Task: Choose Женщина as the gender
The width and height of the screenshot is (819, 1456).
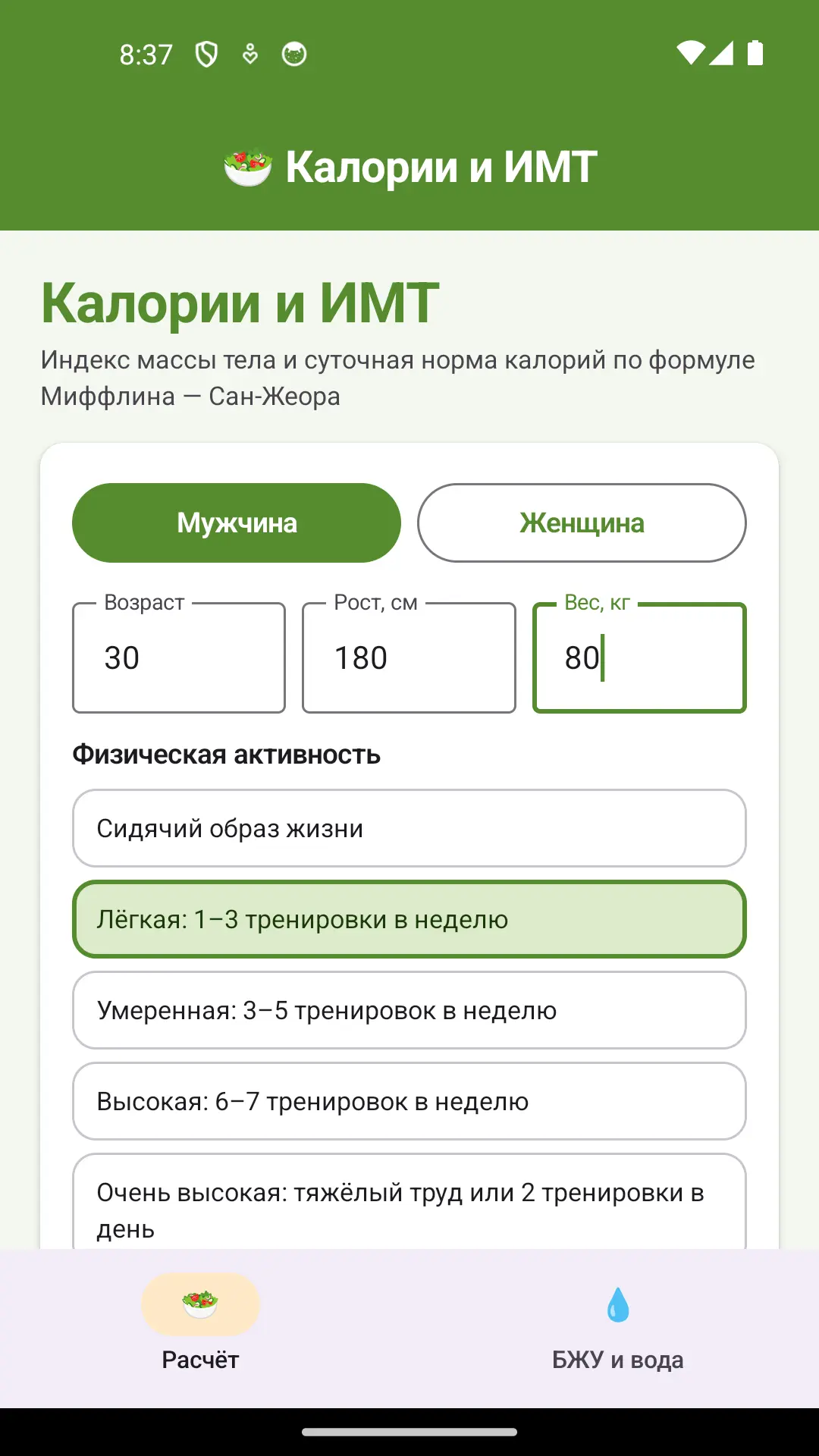Action: pyautogui.click(x=582, y=522)
